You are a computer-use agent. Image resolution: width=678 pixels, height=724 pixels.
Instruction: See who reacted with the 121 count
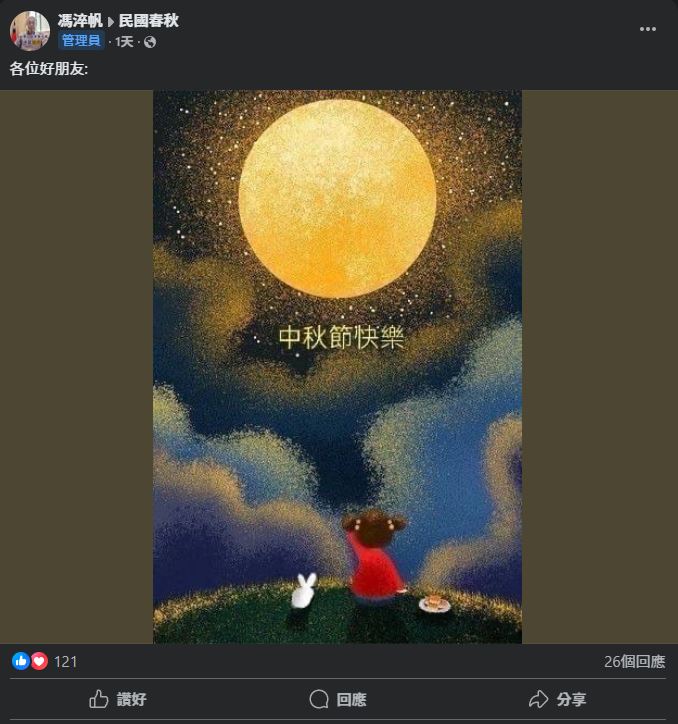tap(65, 661)
